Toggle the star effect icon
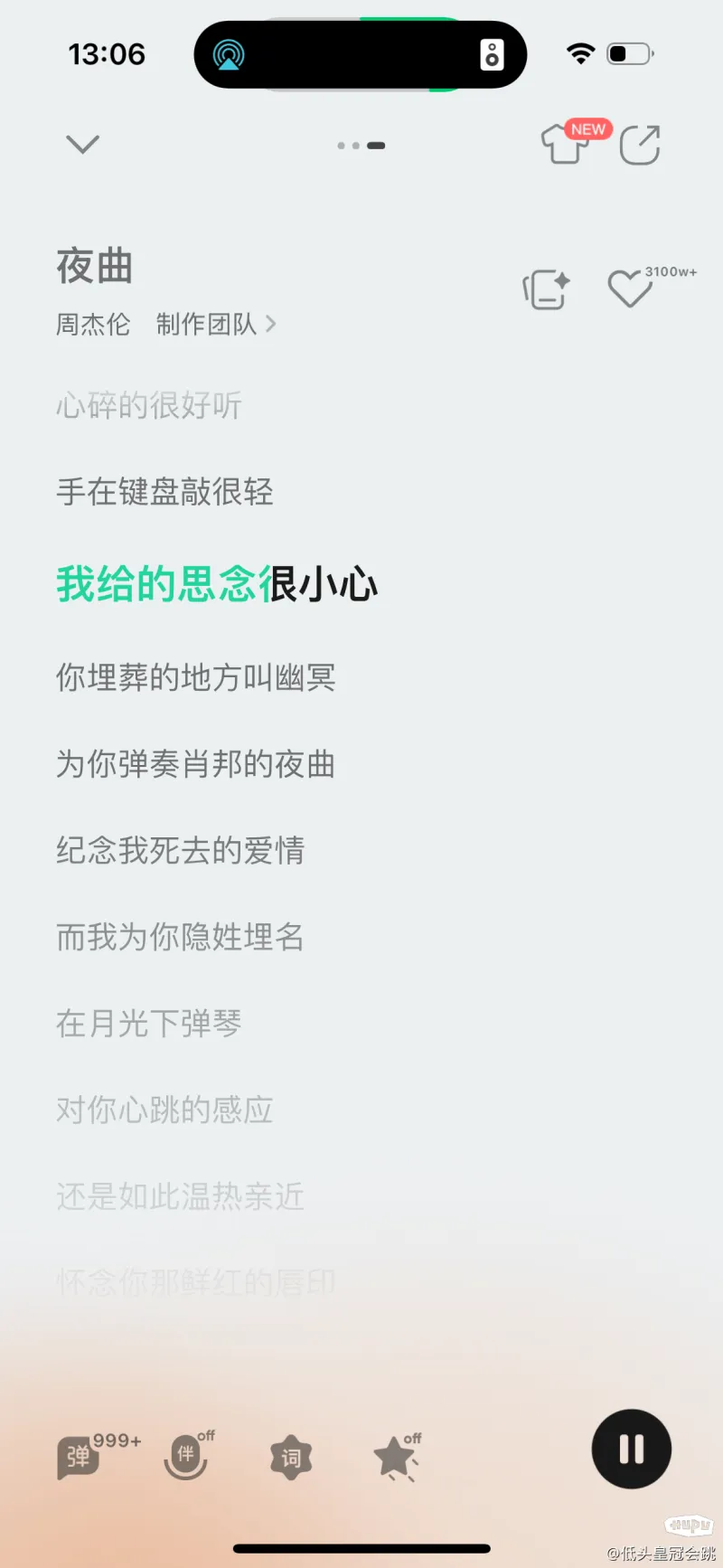Screen dimensions: 723x1568 396,1457
